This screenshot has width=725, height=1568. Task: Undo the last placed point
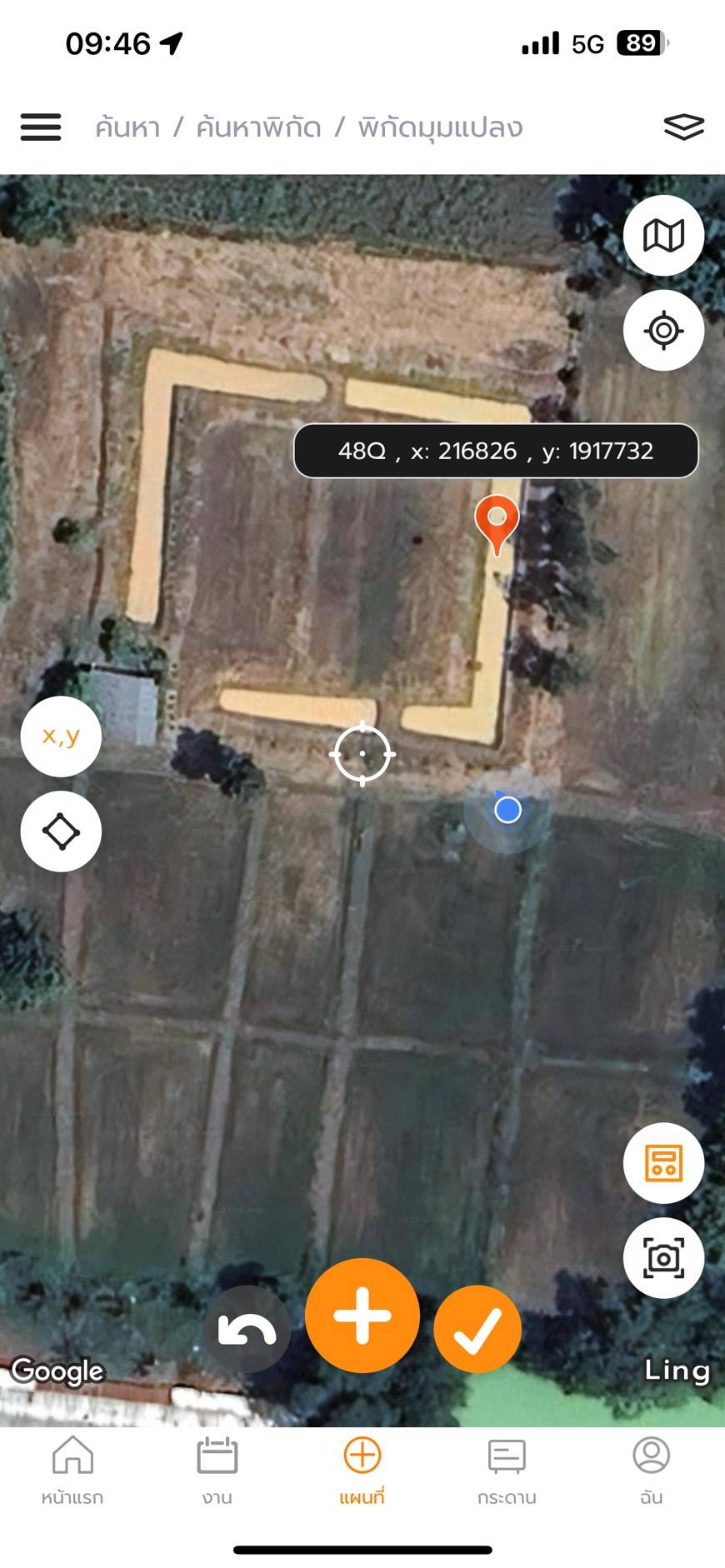(x=247, y=1330)
